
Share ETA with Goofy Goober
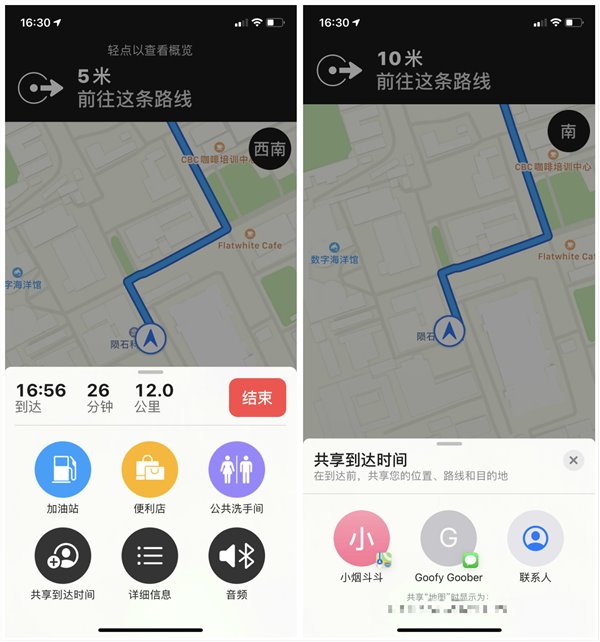[x=449, y=539]
